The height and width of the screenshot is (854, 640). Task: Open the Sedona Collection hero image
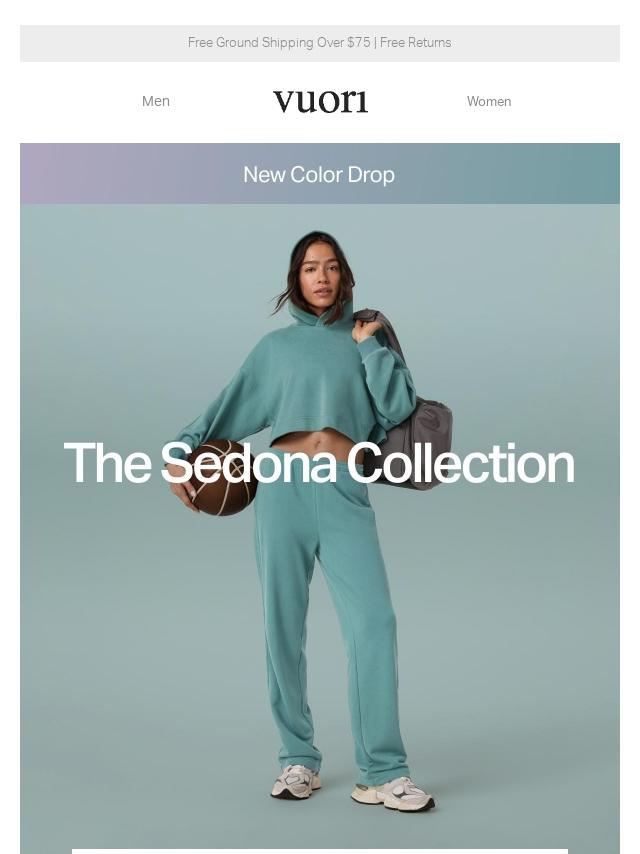point(320,520)
